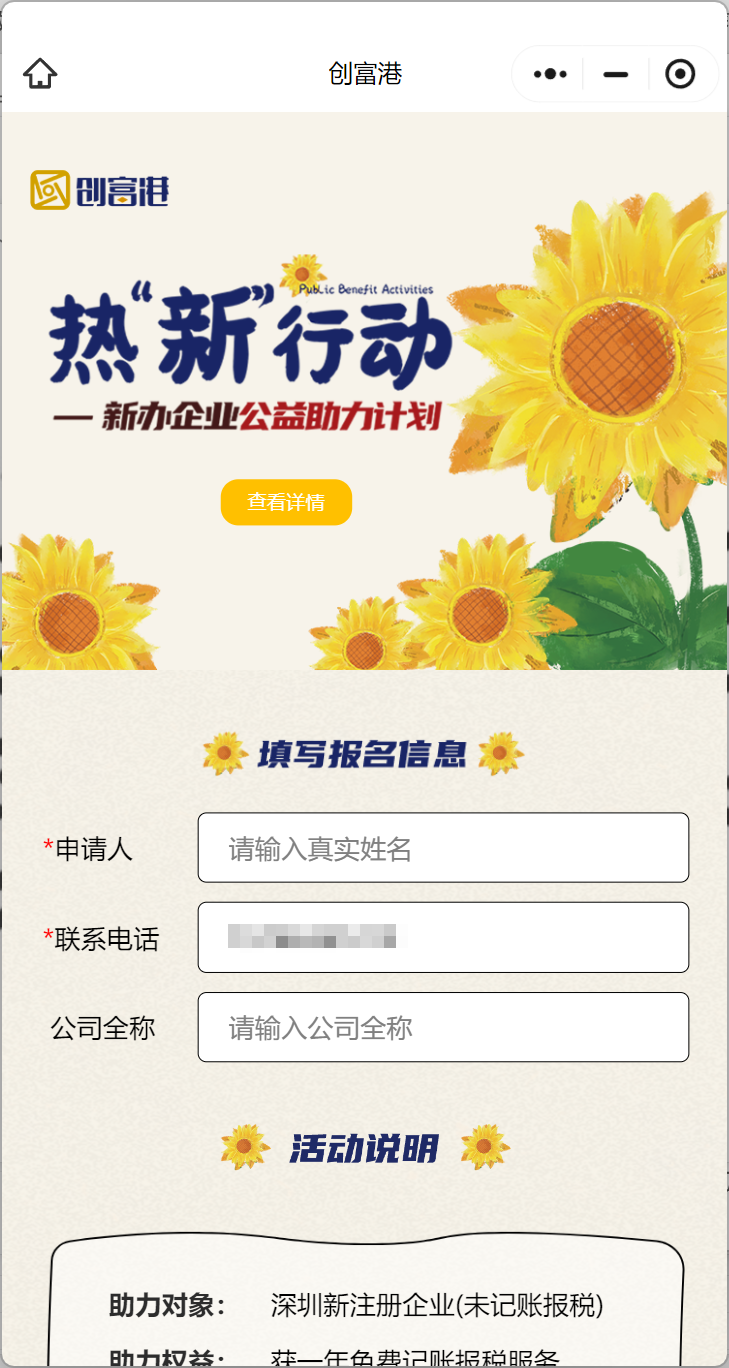
Task: Select the 公司全称 company name field
Action: click(x=443, y=1027)
